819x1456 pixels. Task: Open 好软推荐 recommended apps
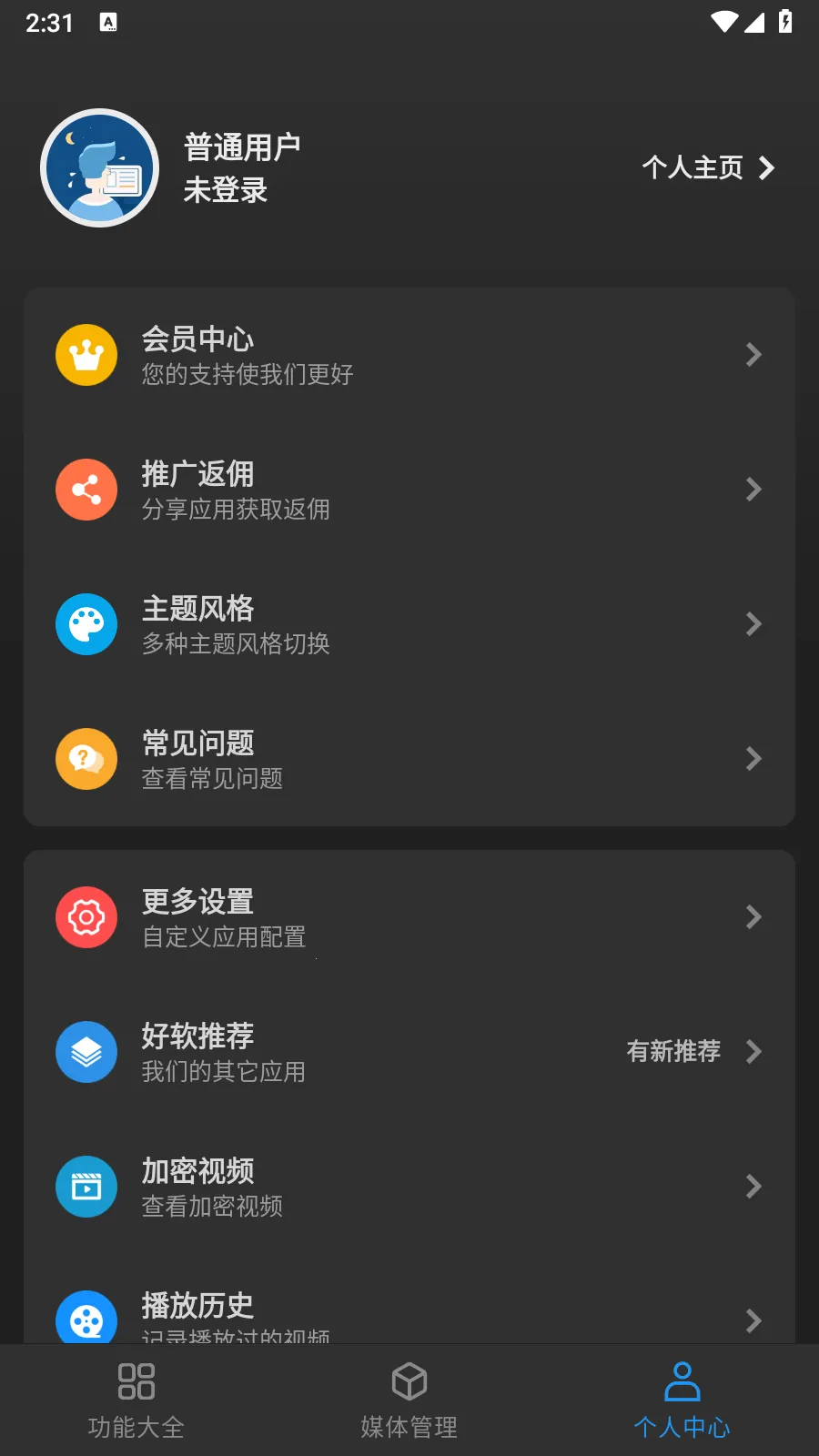click(409, 1052)
